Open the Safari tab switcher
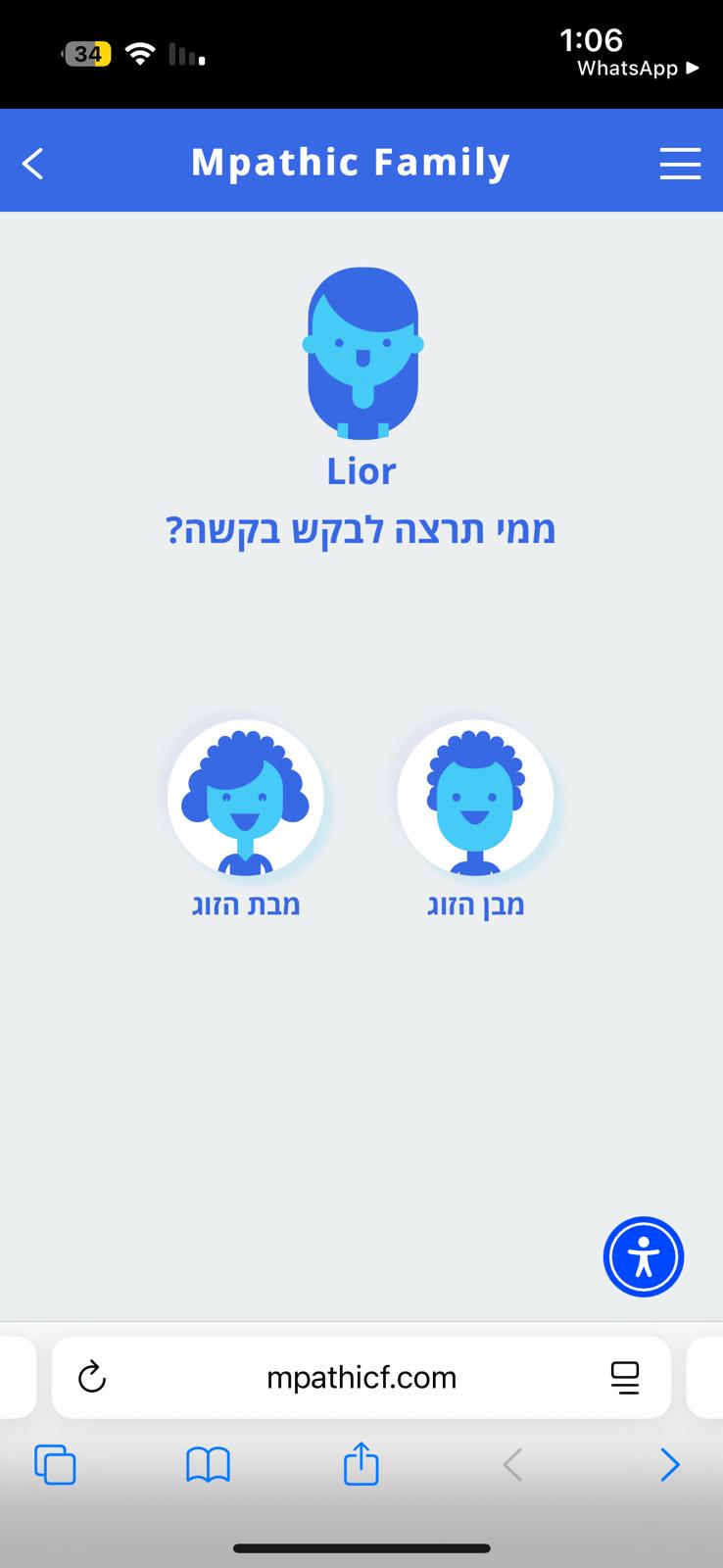Viewport: 723px width, 1568px height. [56, 1464]
